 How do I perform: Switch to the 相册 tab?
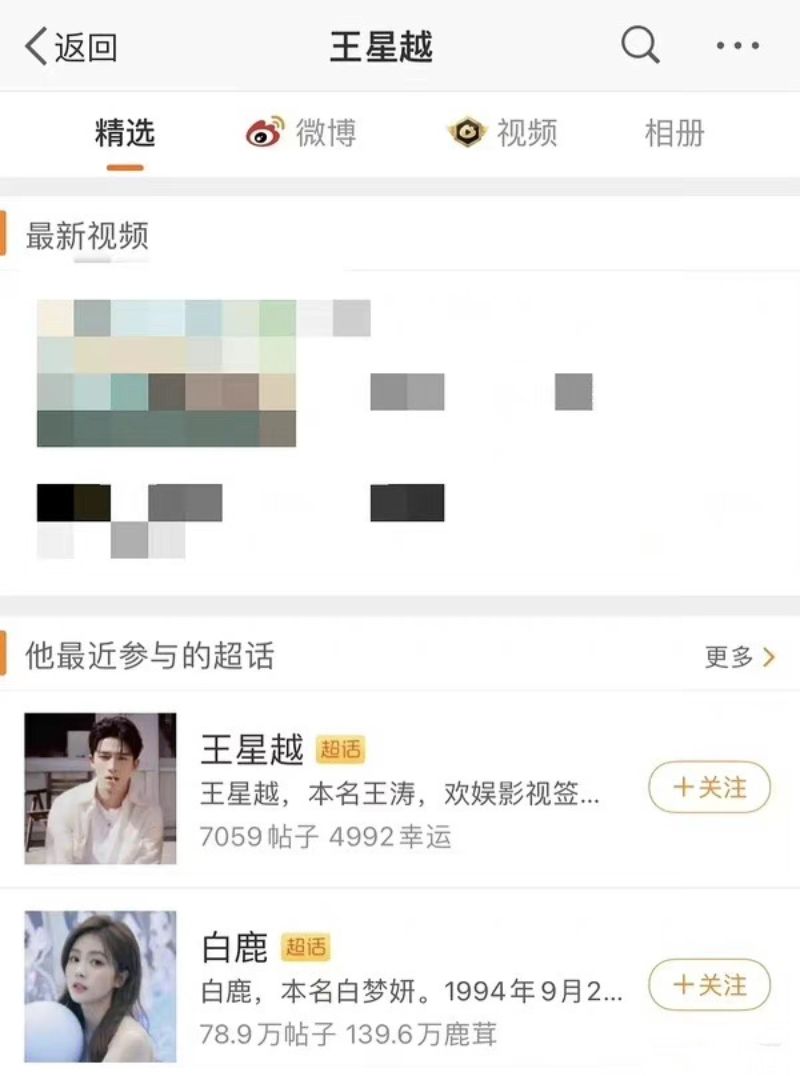(x=675, y=133)
